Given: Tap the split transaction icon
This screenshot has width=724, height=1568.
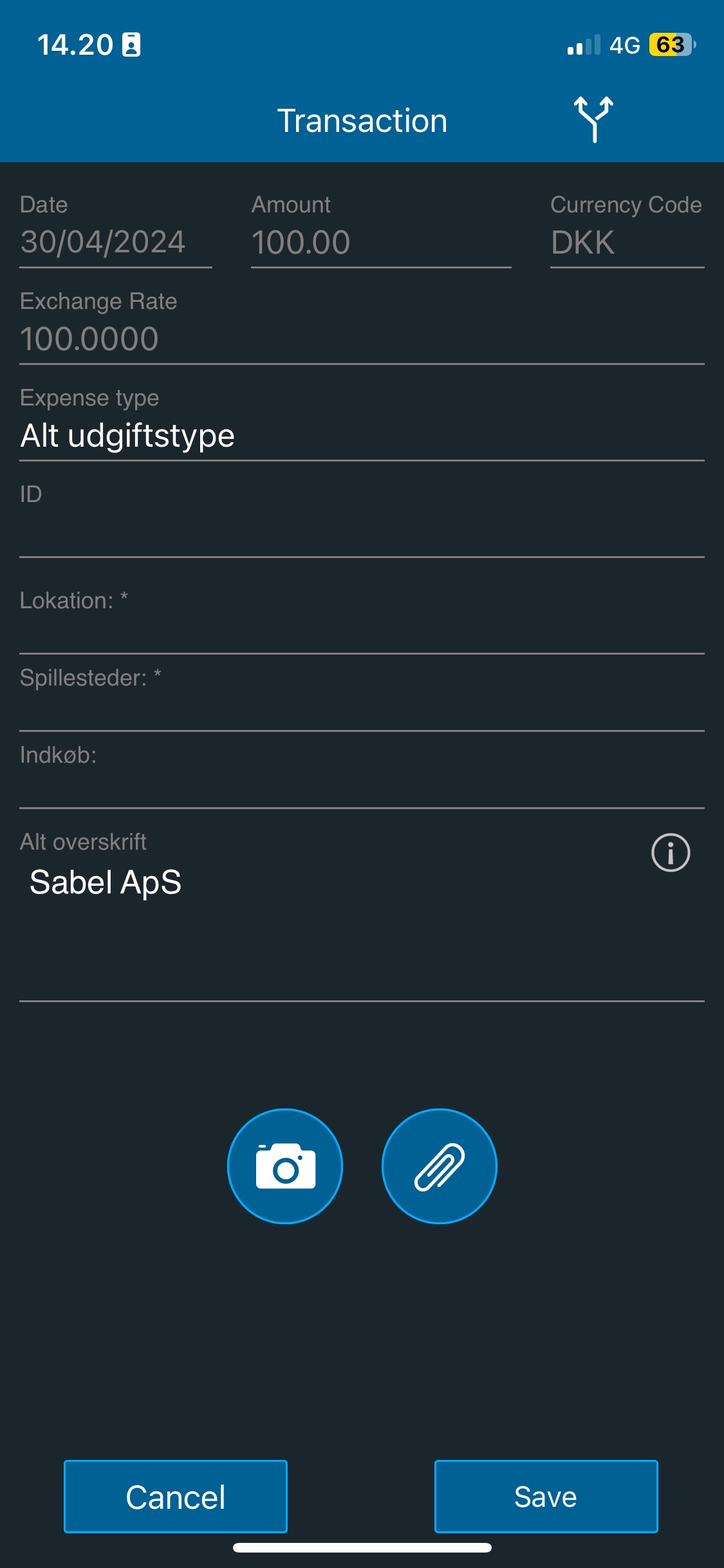Looking at the screenshot, I should [x=593, y=119].
